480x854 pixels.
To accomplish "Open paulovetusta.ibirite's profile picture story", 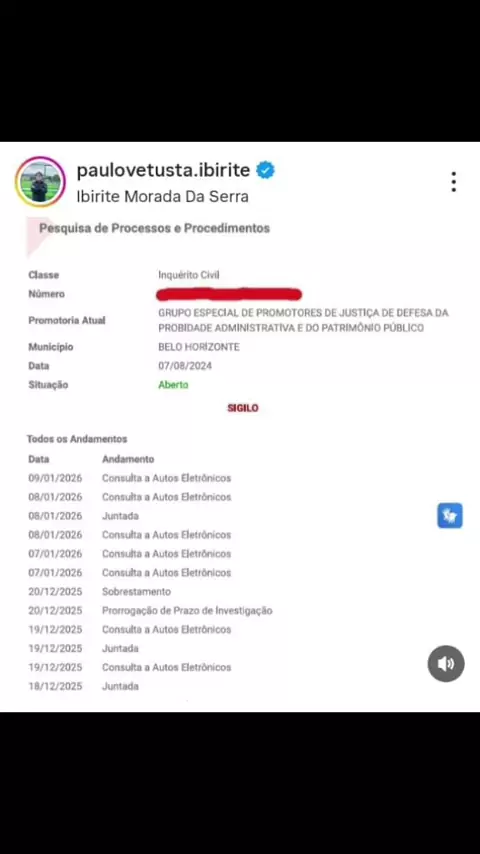I will tap(40, 182).
